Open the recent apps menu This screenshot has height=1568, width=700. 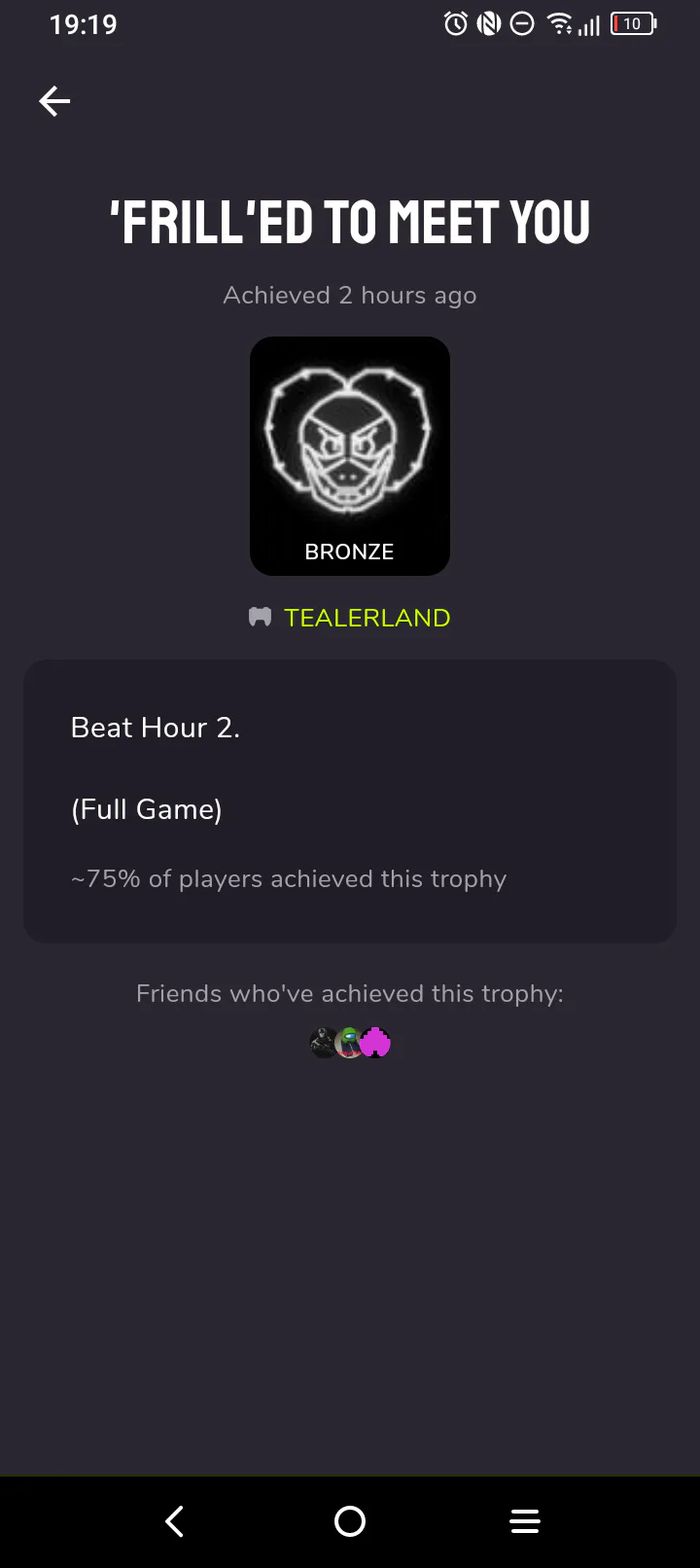pos(525,1521)
